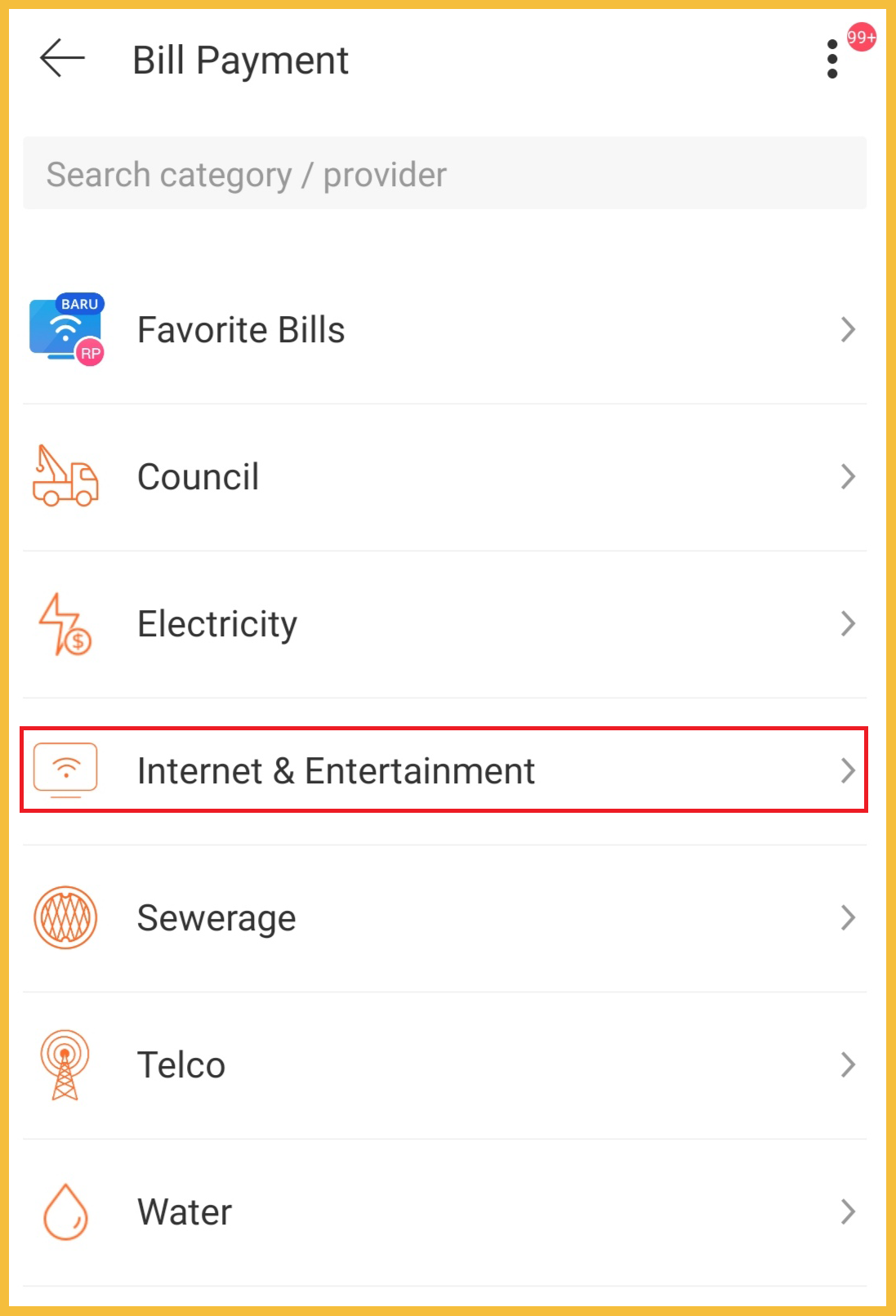The height and width of the screenshot is (1316, 896).
Task: Open the three-dot overflow menu
Action: (x=832, y=59)
